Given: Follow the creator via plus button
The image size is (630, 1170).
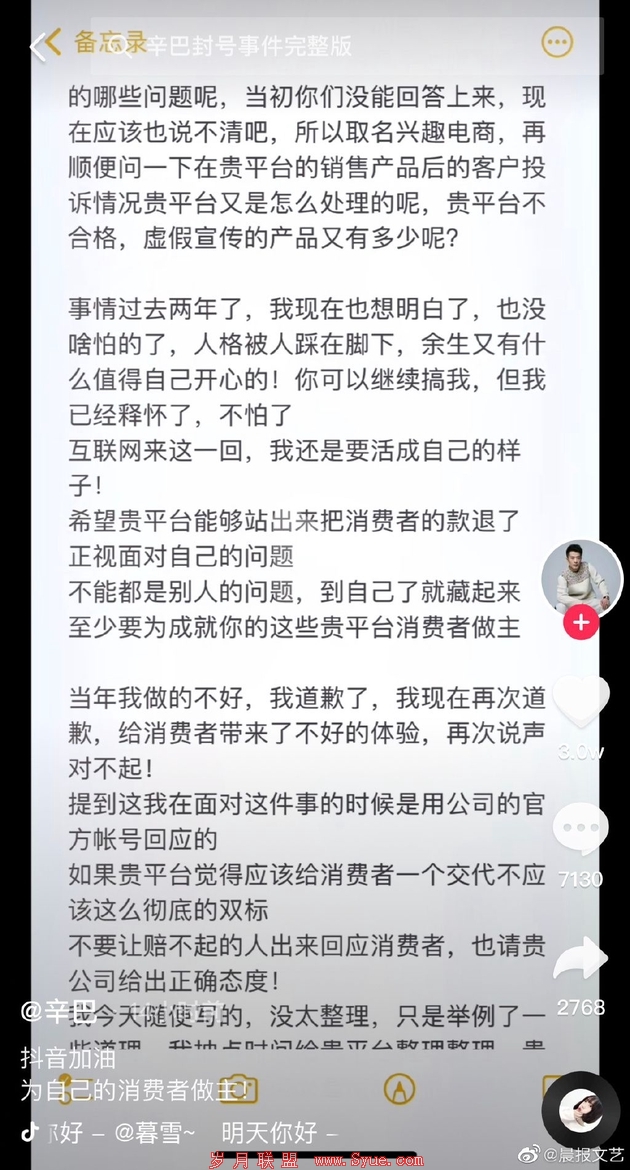Looking at the screenshot, I should 581,624.
